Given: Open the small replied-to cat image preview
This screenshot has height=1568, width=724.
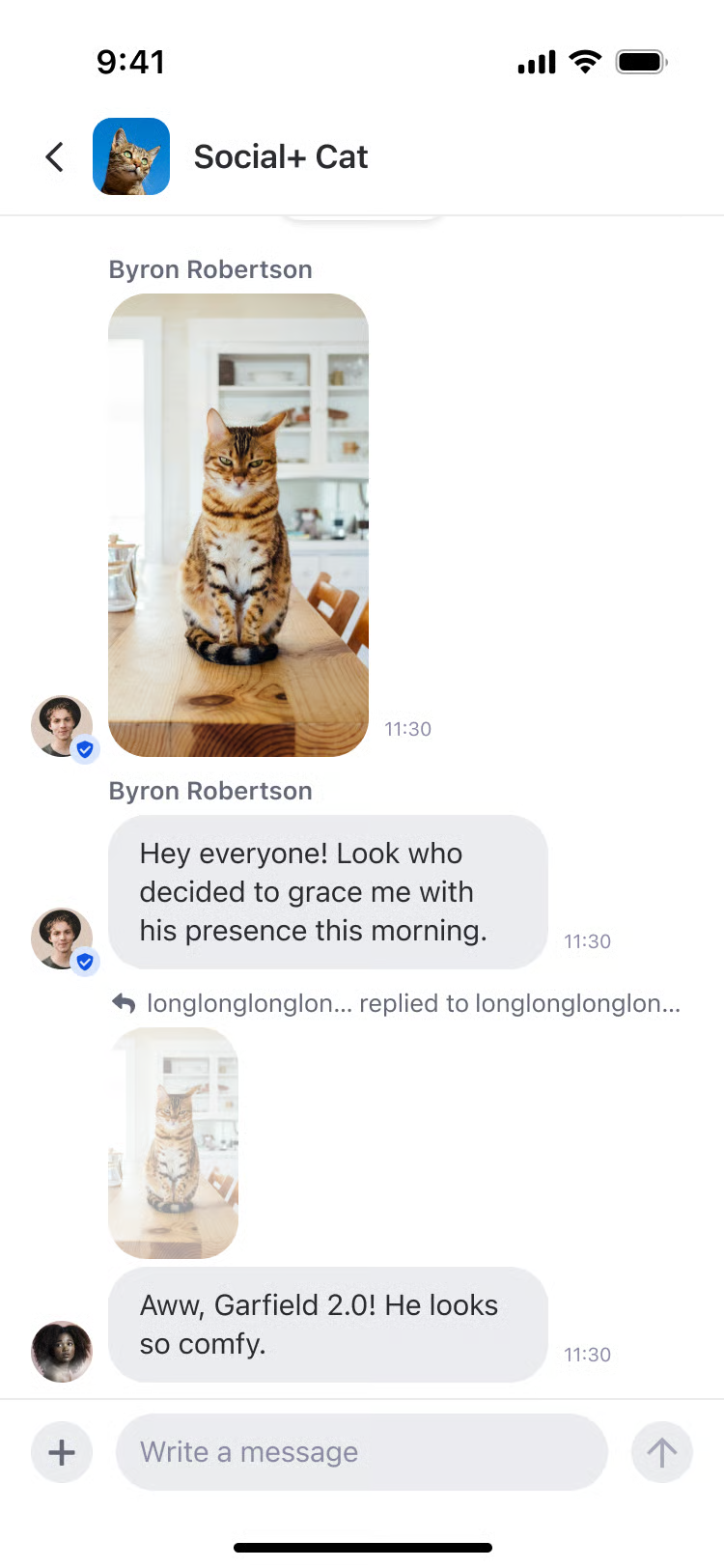Looking at the screenshot, I should click(x=174, y=1142).
